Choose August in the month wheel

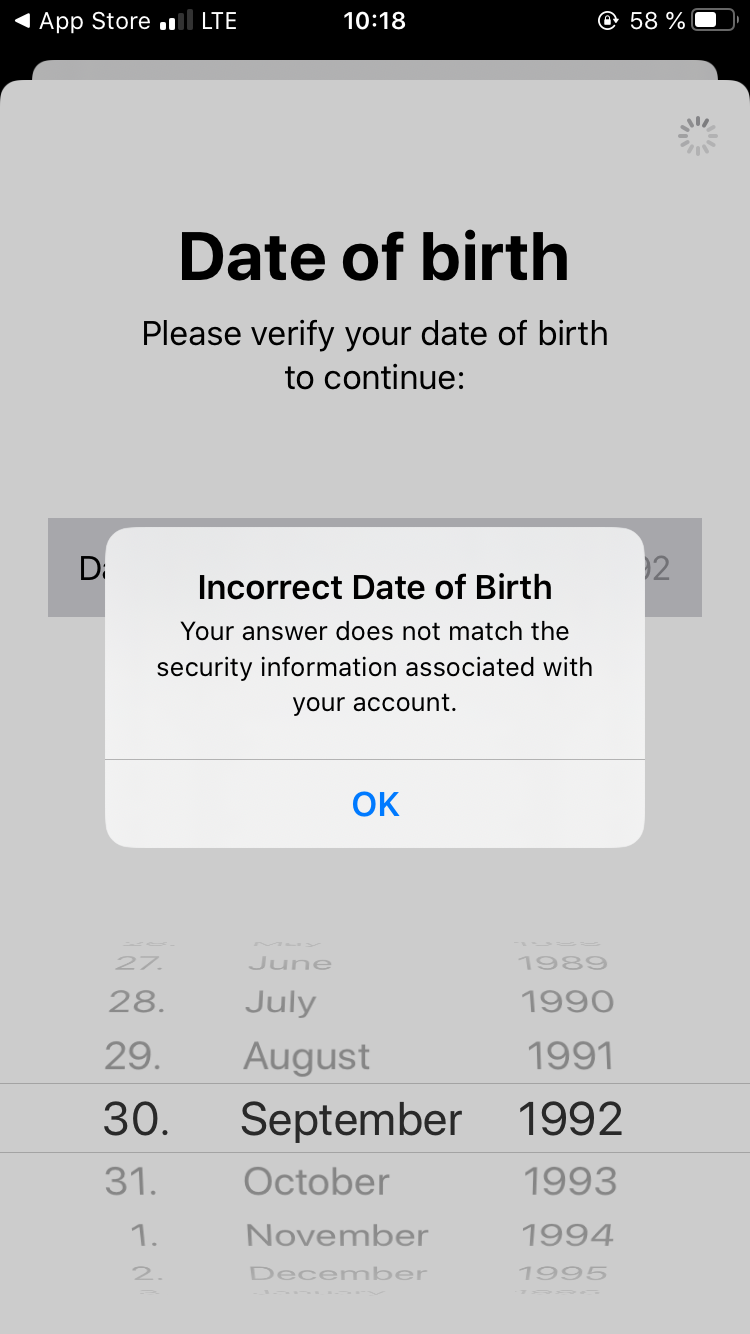coord(307,1056)
